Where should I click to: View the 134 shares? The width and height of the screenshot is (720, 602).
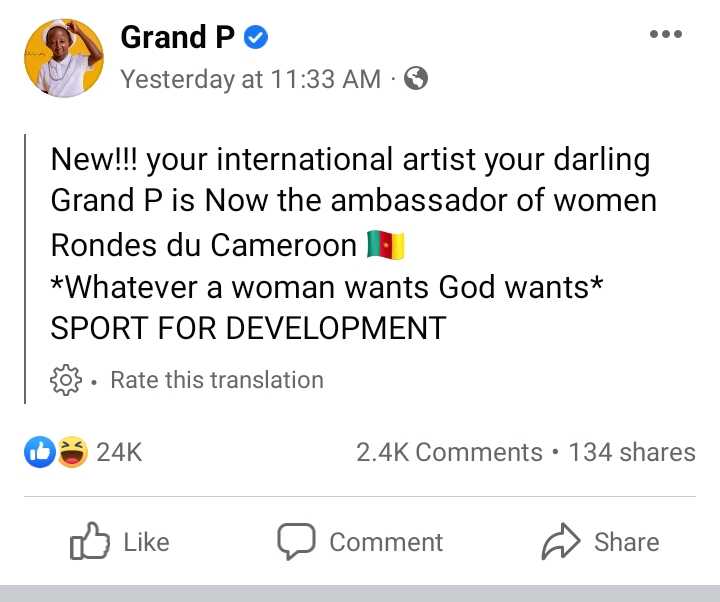[631, 452]
